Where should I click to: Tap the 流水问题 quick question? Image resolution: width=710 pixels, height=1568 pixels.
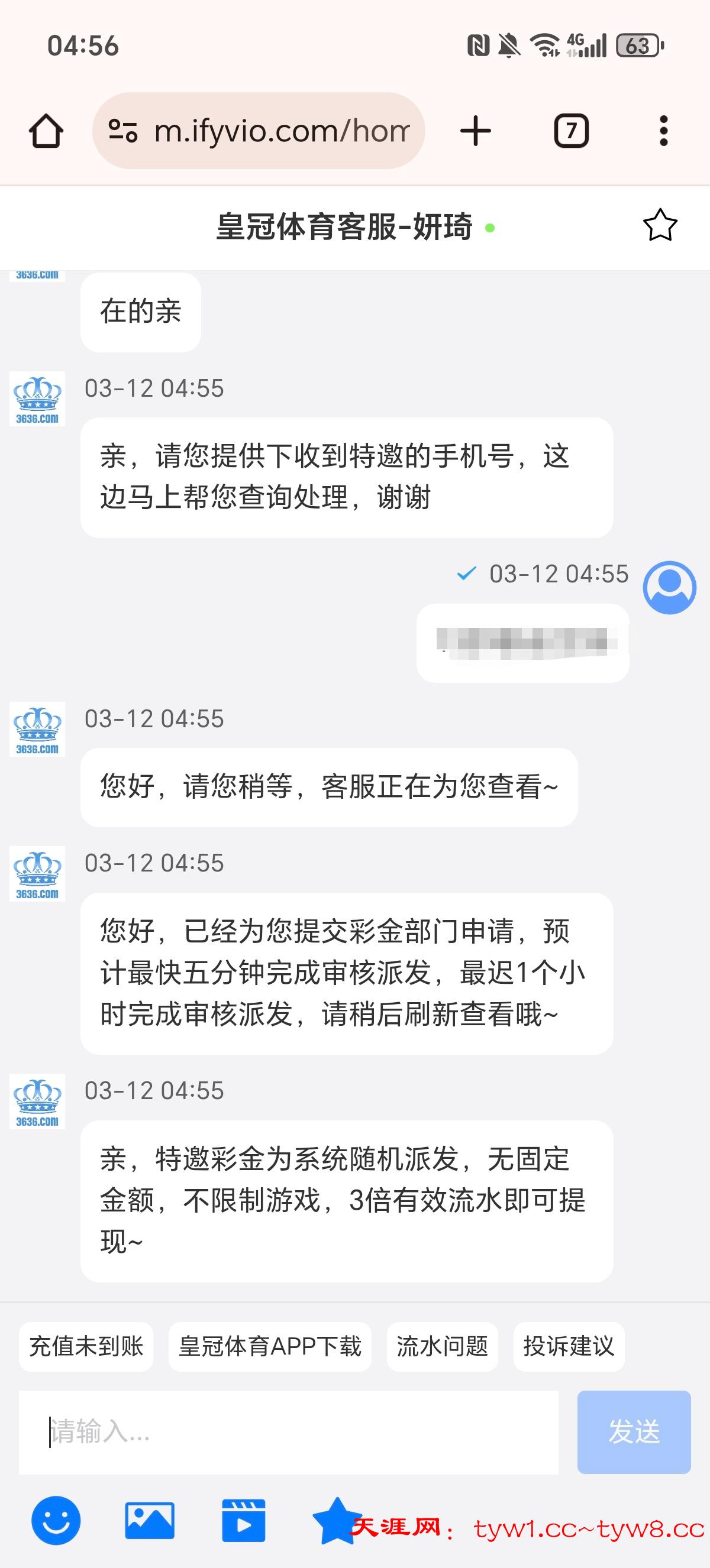(x=442, y=1346)
